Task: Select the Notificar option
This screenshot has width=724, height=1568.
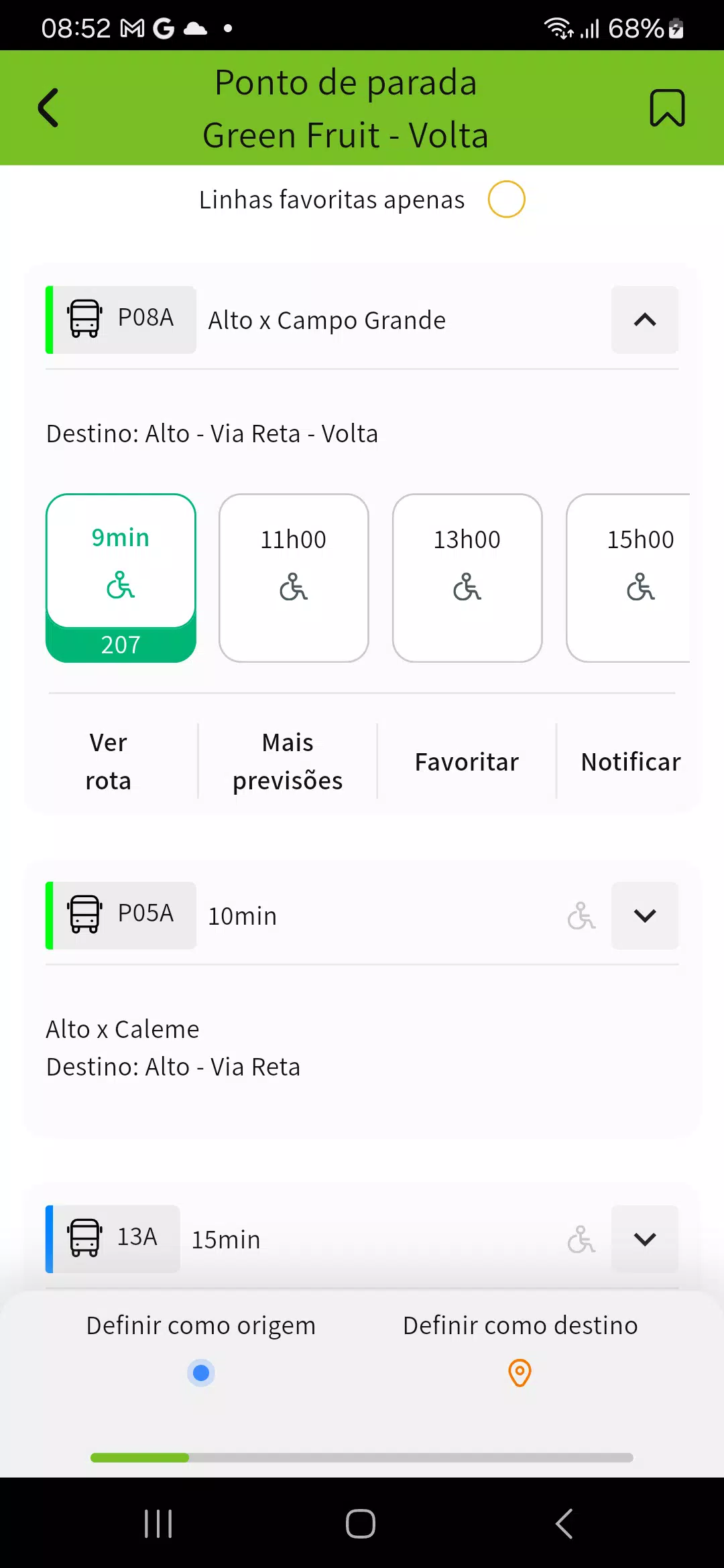Action: click(x=631, y=761)
